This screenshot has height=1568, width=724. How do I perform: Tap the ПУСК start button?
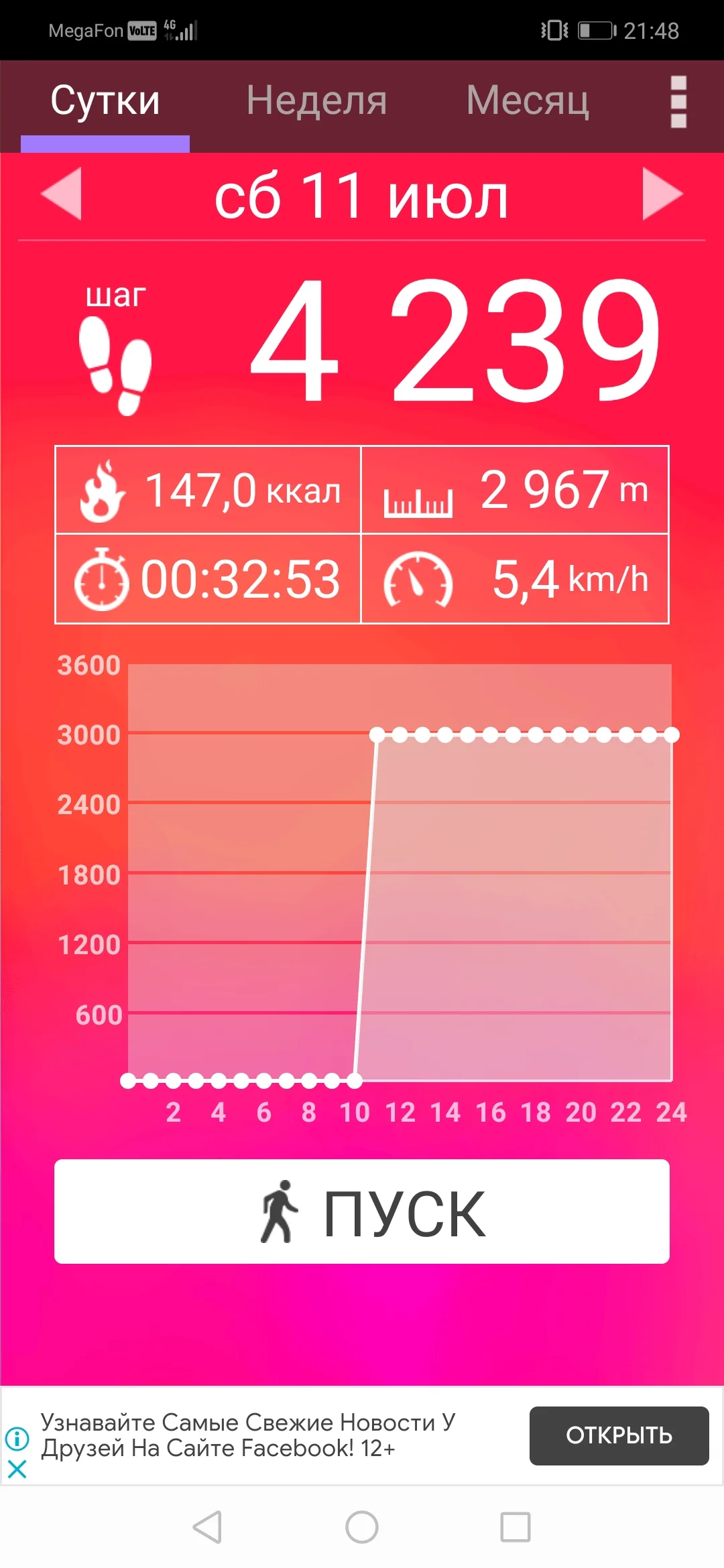(x=362, y=1212)
